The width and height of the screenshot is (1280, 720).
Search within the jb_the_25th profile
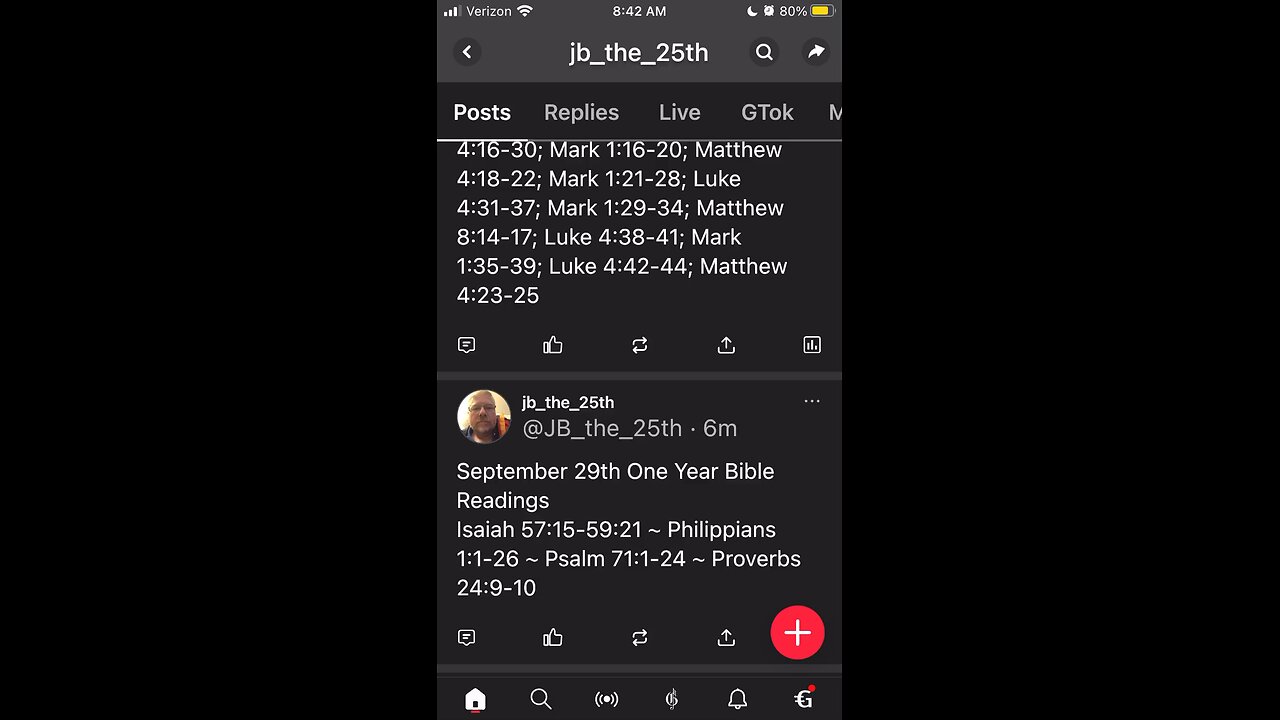click(764, 52)
